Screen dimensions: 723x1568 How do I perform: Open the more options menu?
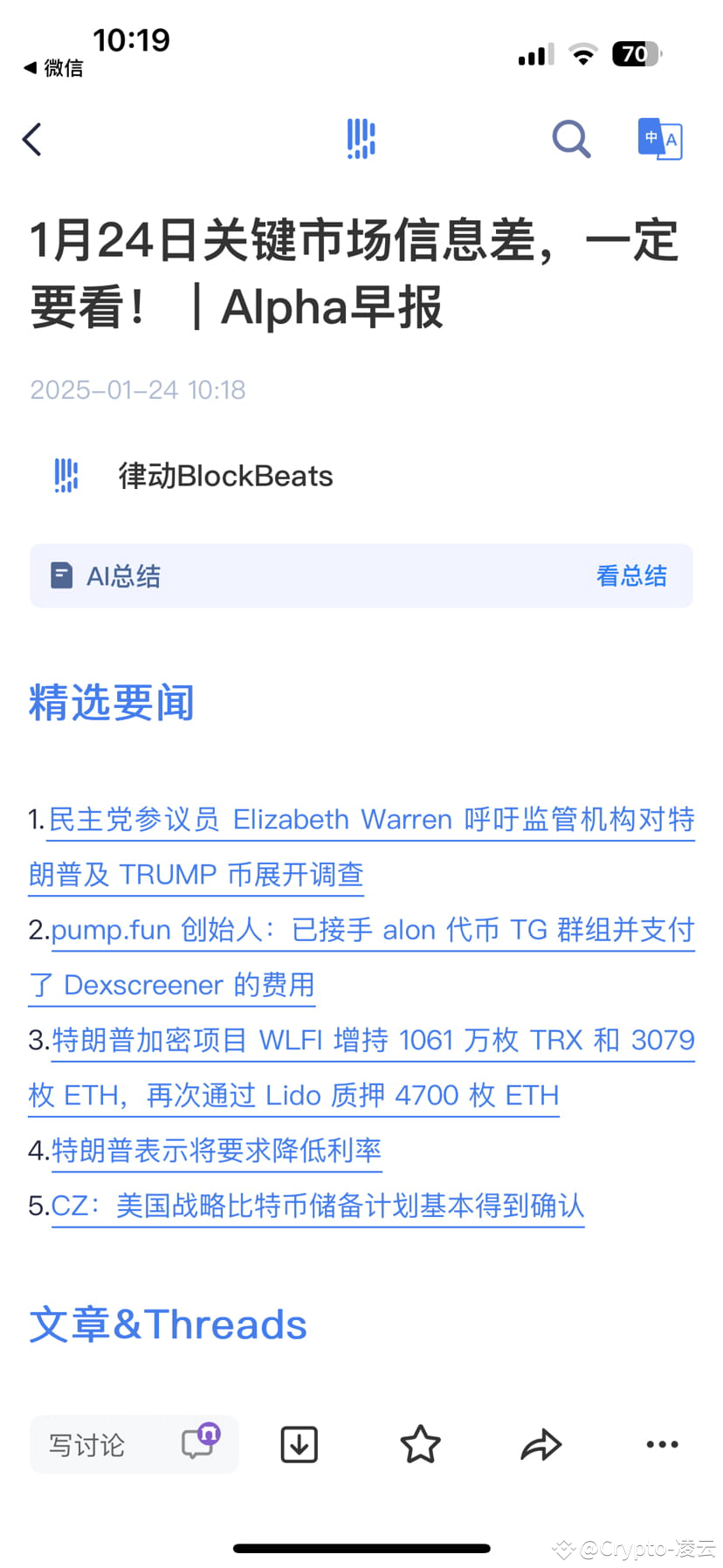pos(662,1444)
